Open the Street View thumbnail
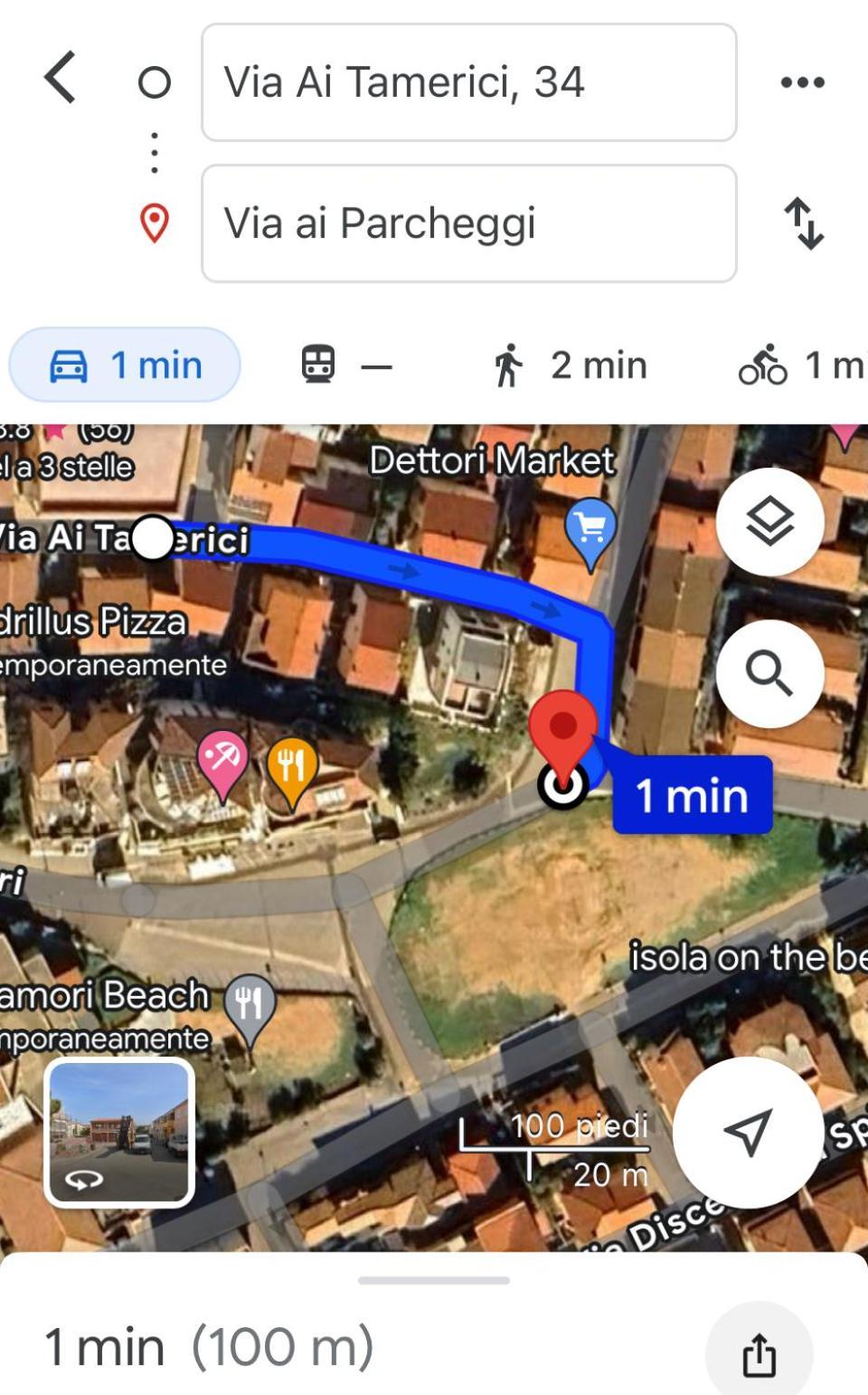The image size is (868, 1395). point(119,1133)
